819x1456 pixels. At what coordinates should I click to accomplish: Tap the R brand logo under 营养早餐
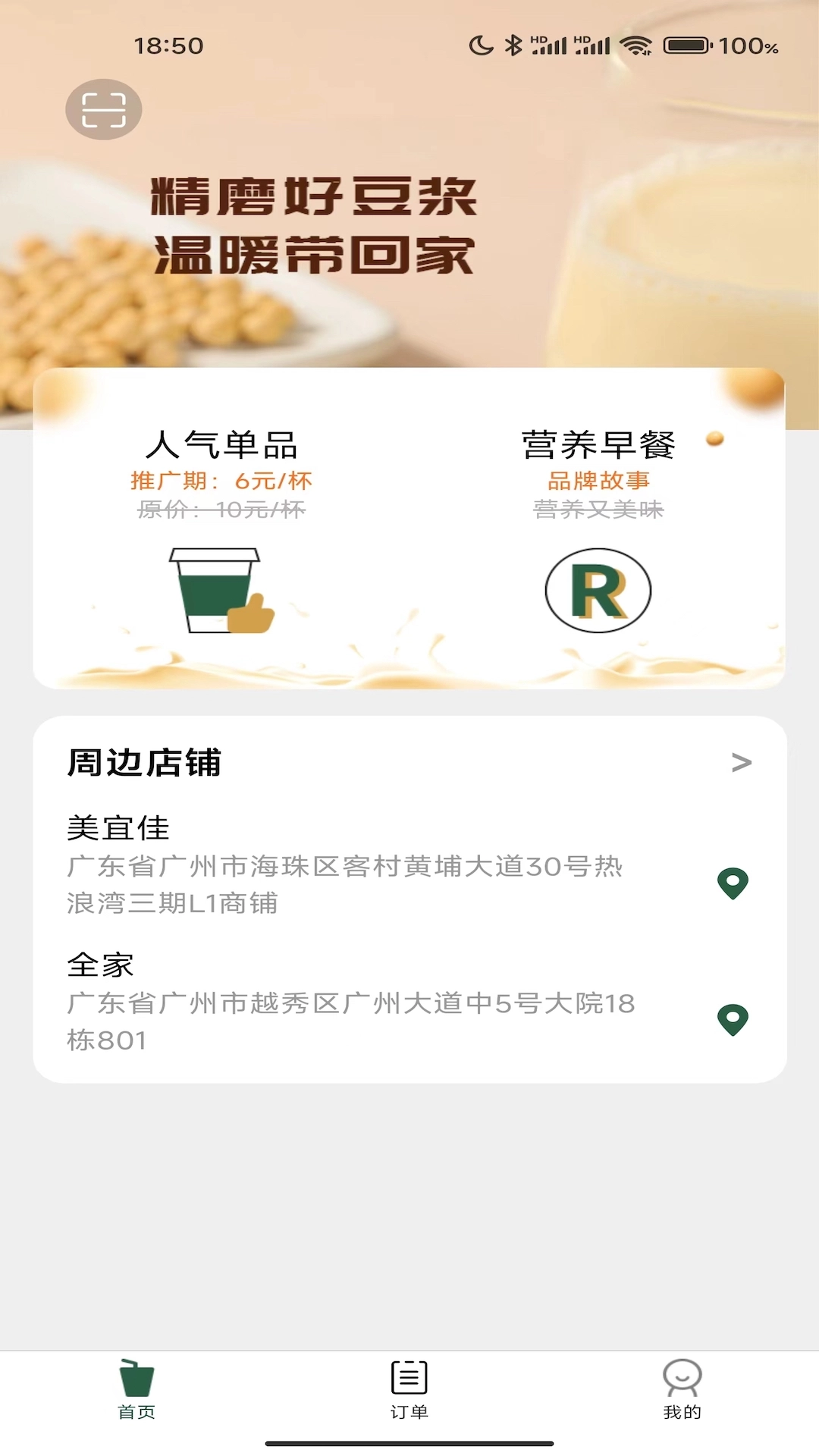pos(599,591)
